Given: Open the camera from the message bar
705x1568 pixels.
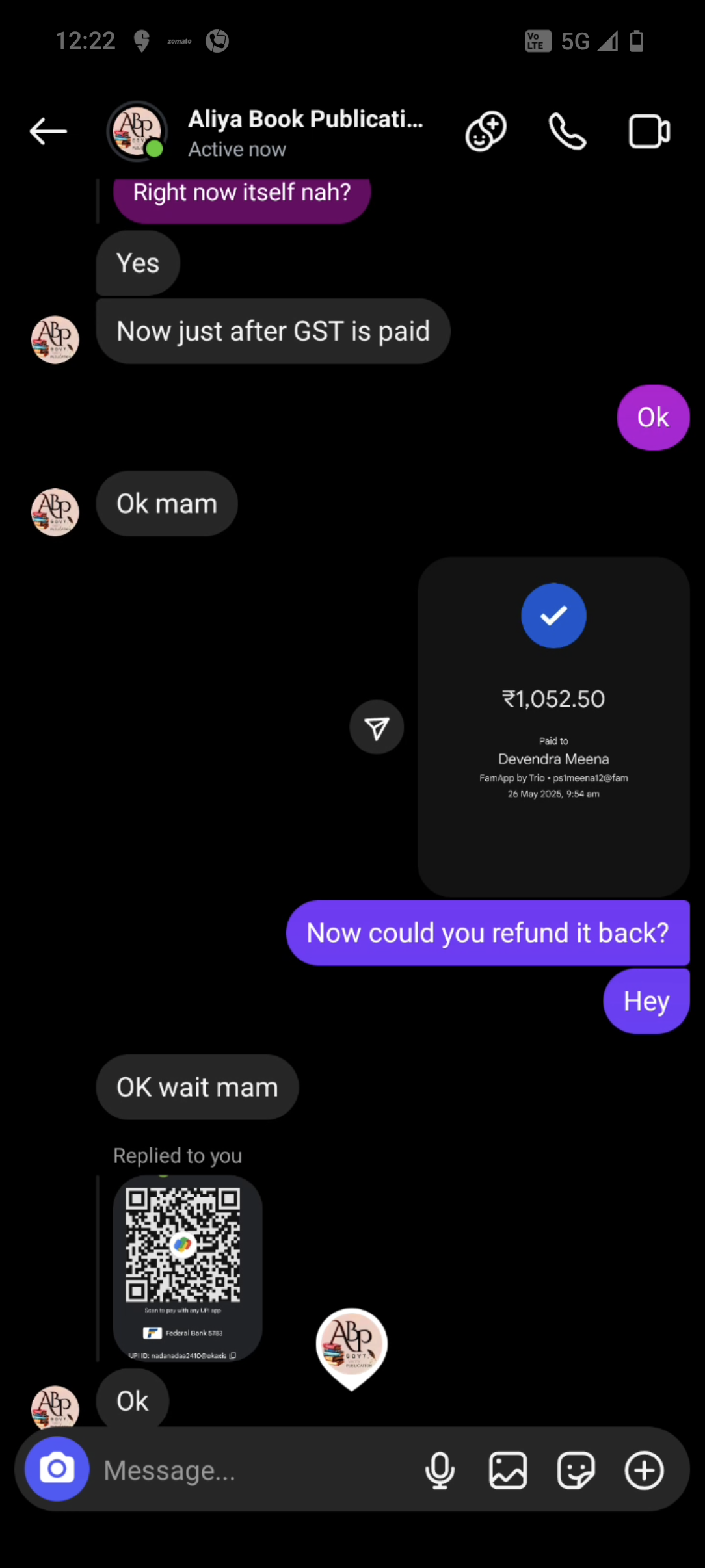Looking at the screenshot, I should (57, 1469).
